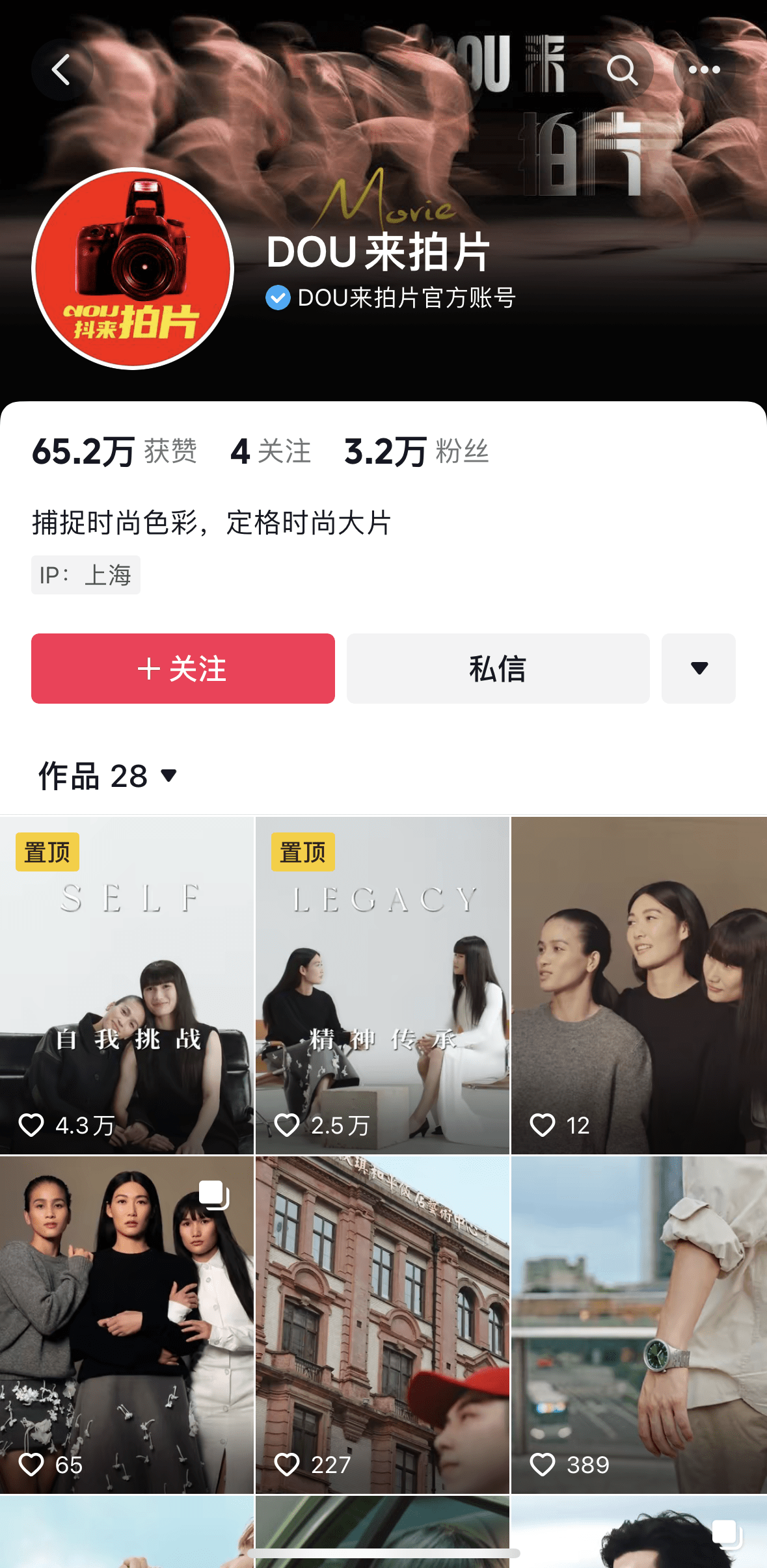Open search on this profile

coord(622,70)
